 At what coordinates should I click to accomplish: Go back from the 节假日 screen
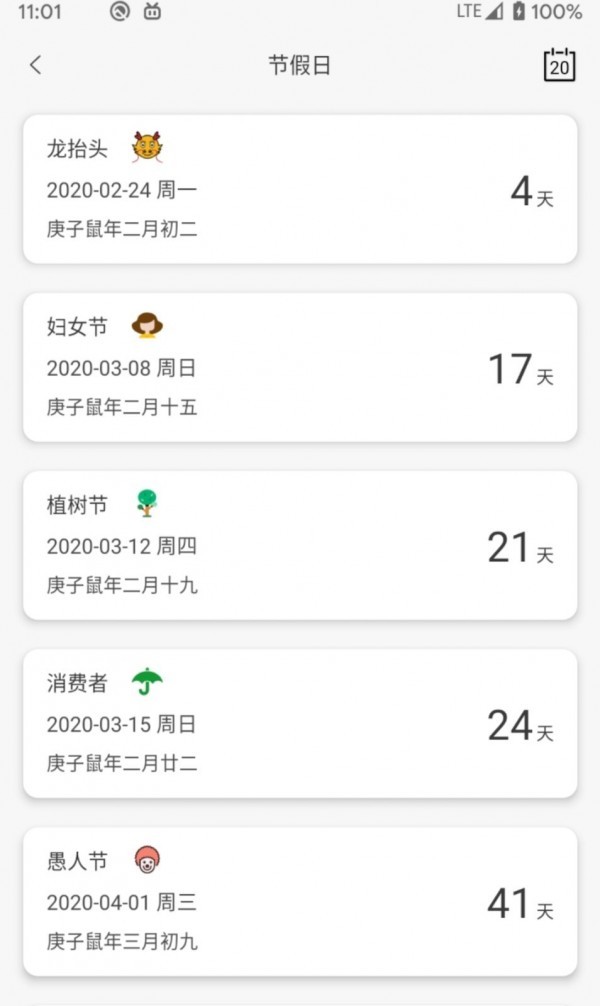point(36,66)
